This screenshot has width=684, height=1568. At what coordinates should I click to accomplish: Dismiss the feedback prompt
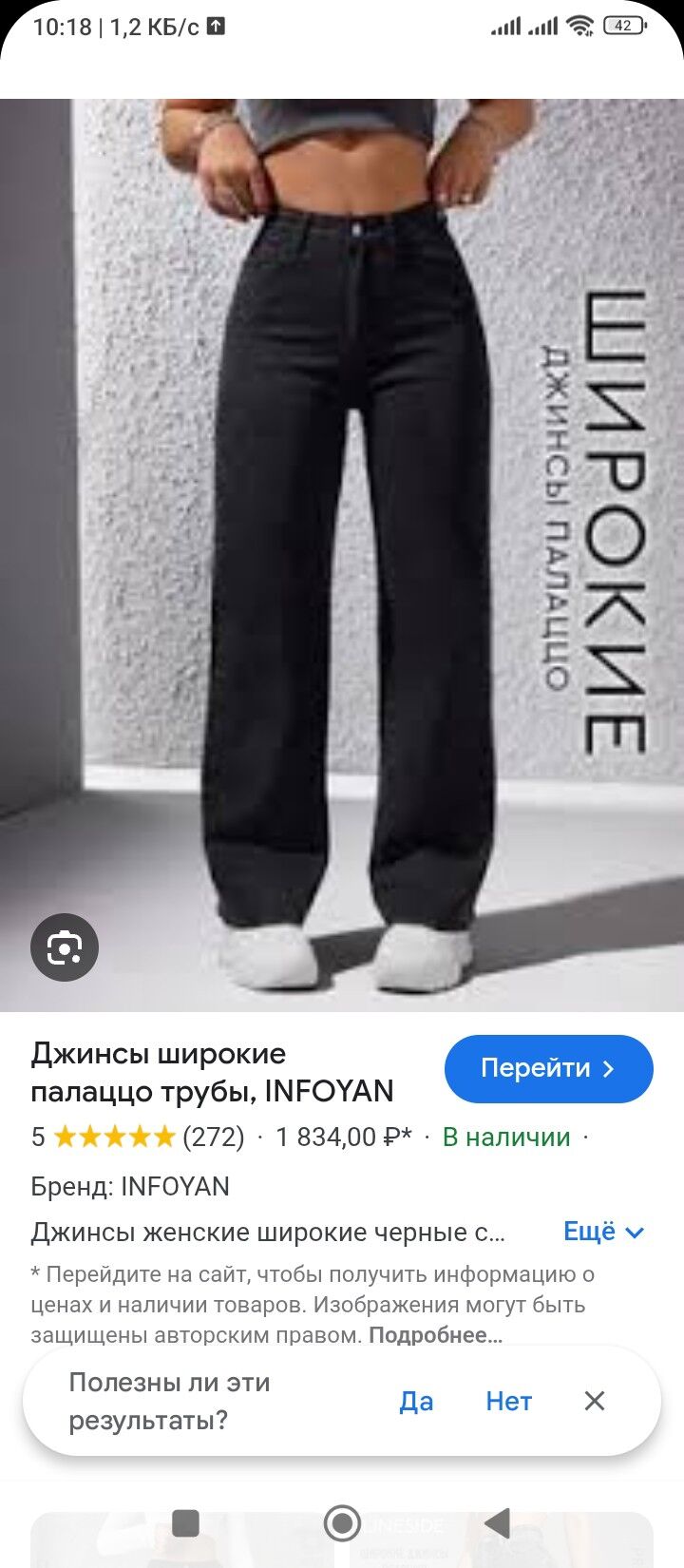(595, 1401)
